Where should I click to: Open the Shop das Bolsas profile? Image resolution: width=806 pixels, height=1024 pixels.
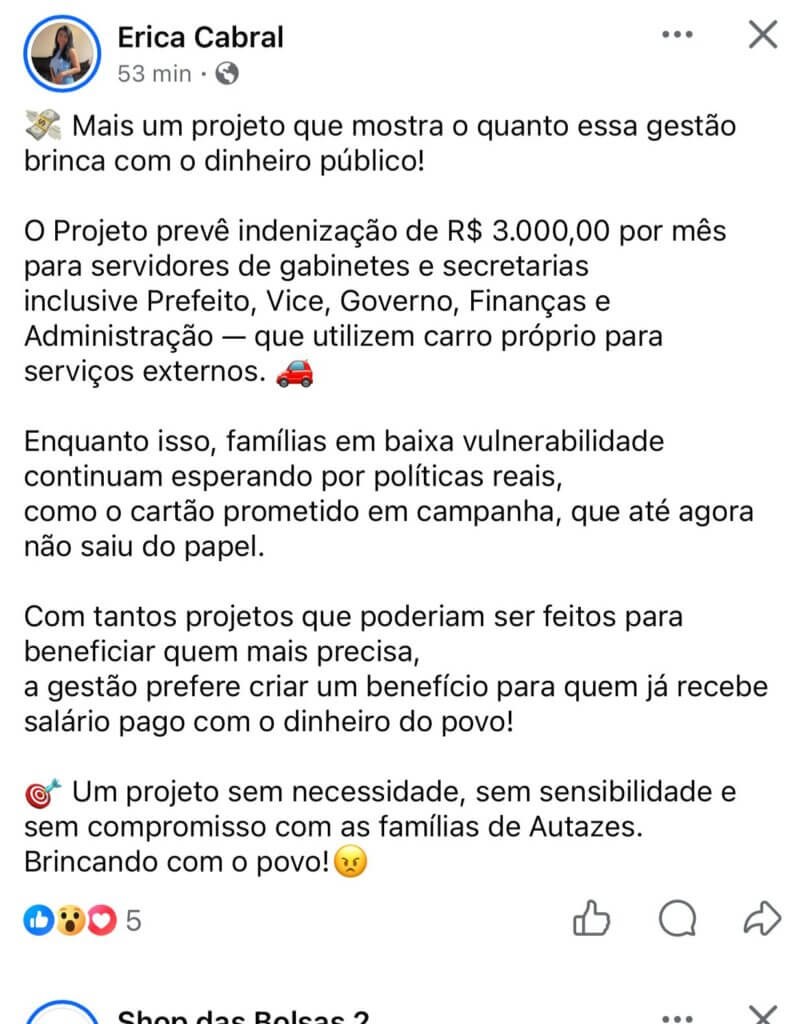click(242, 1014)
